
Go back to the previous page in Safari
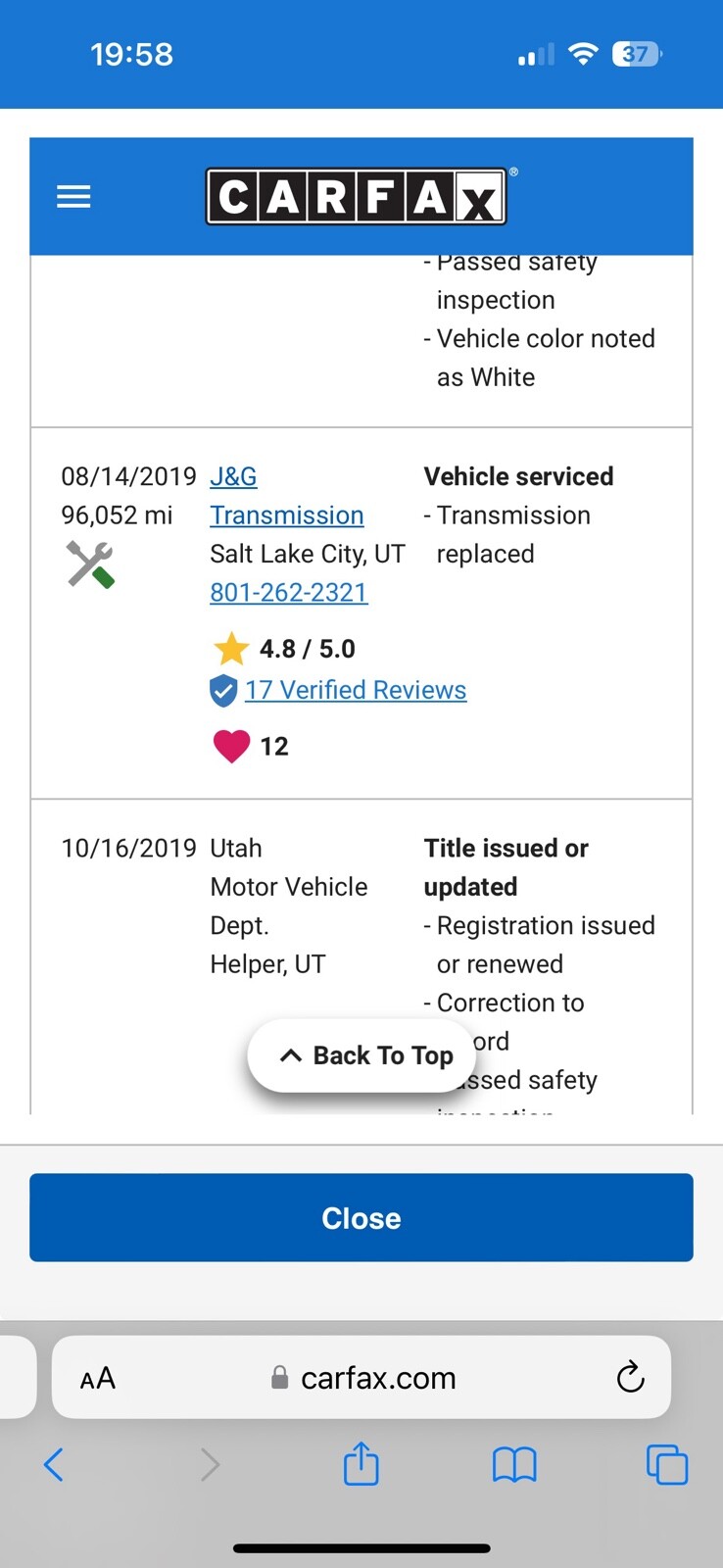click(54, 1465)
